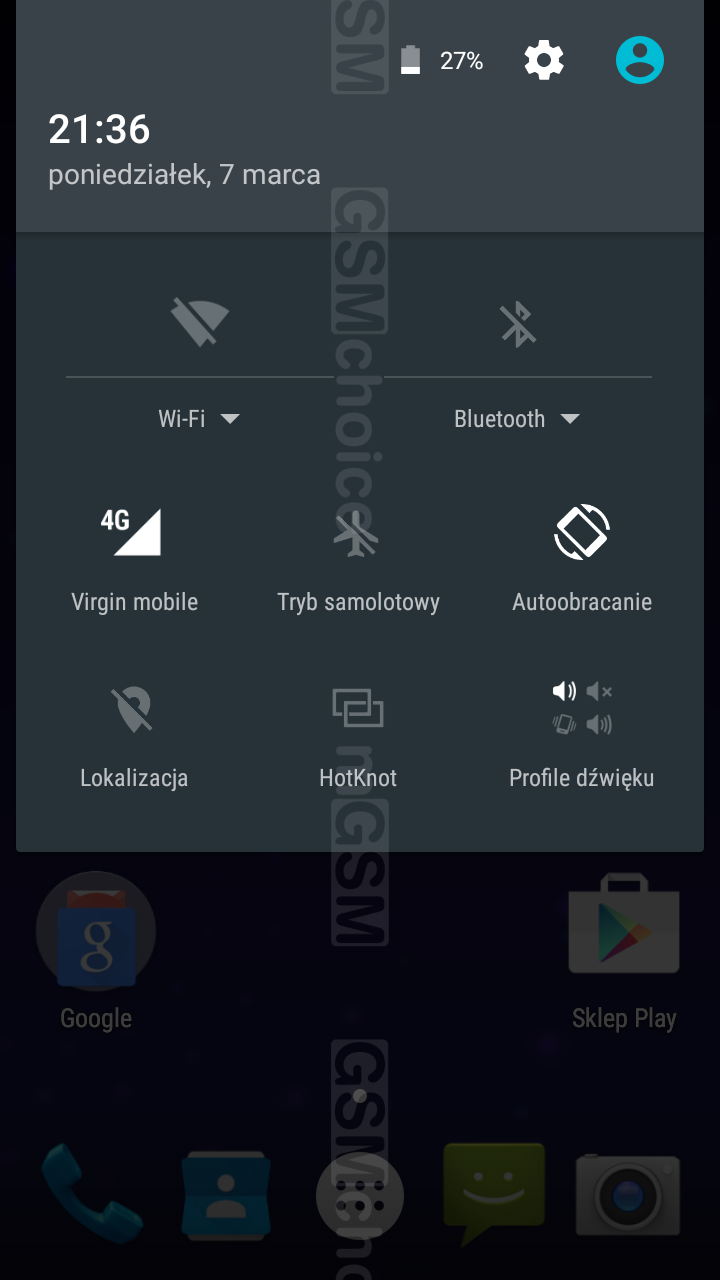Toggle the Wi-Fi icon on
This screenshot has width=720, height=1280.
tap(200, 322)
